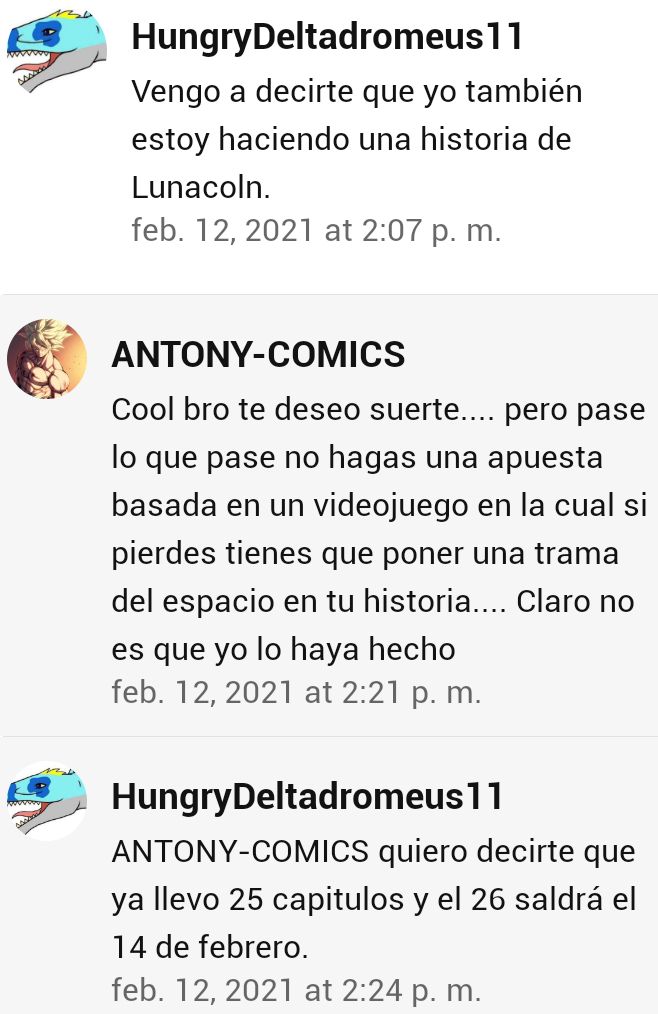Open HungryDeltadromeus11's avatar on the Lunacoln comment
Screen dimensions: 658x1014
56,52
